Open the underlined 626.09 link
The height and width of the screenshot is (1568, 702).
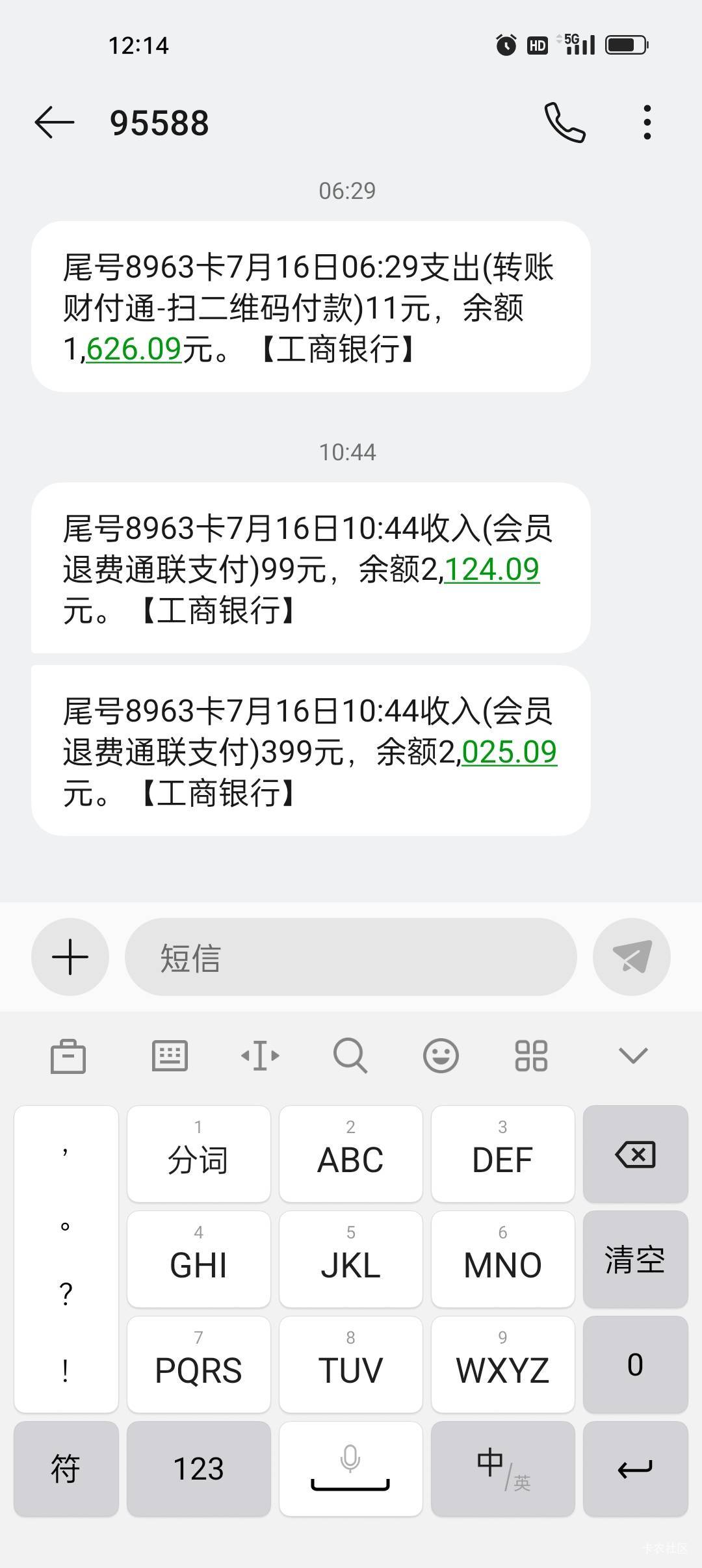tap(134, 349)
